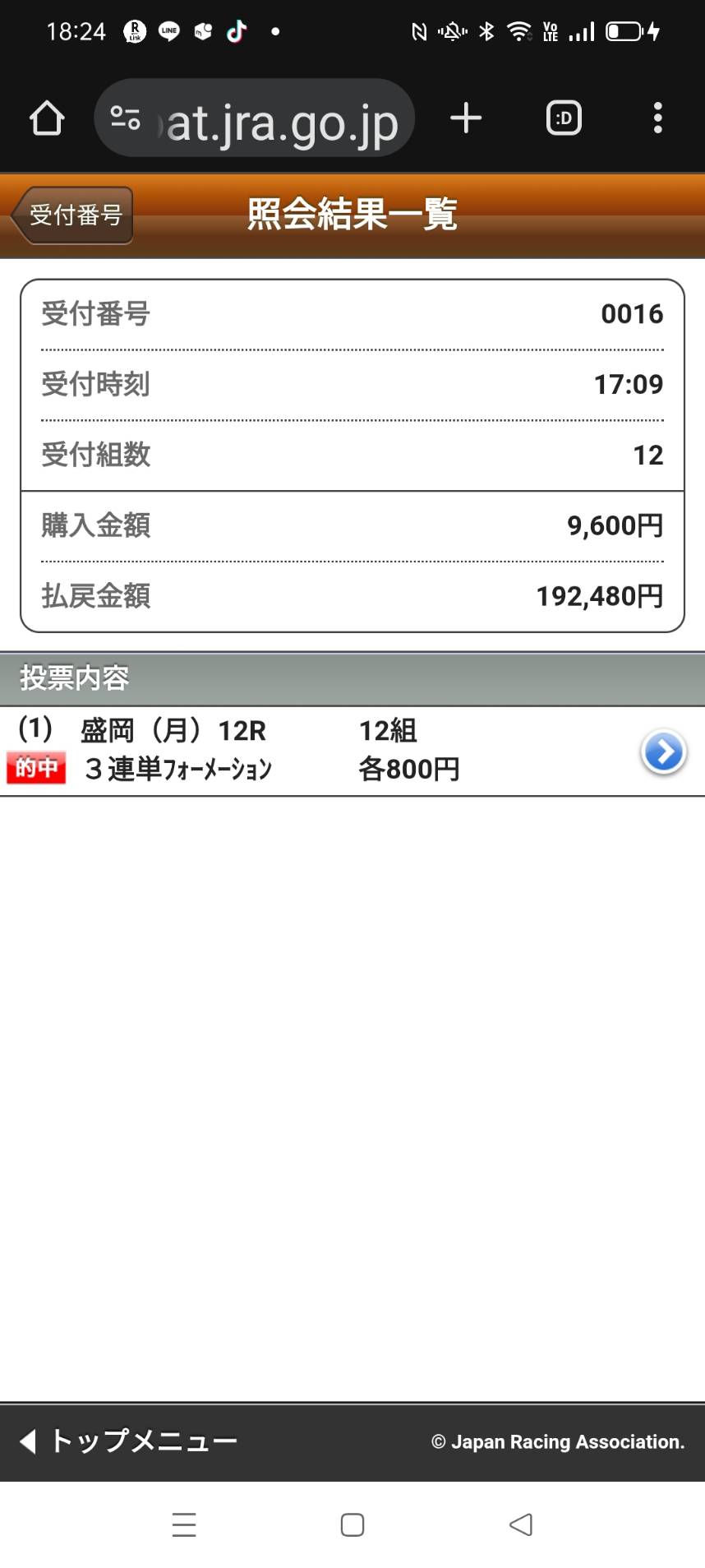Go back to 受付番号 list
Screen dimensions: 705x1568
[x=72, y=215]
